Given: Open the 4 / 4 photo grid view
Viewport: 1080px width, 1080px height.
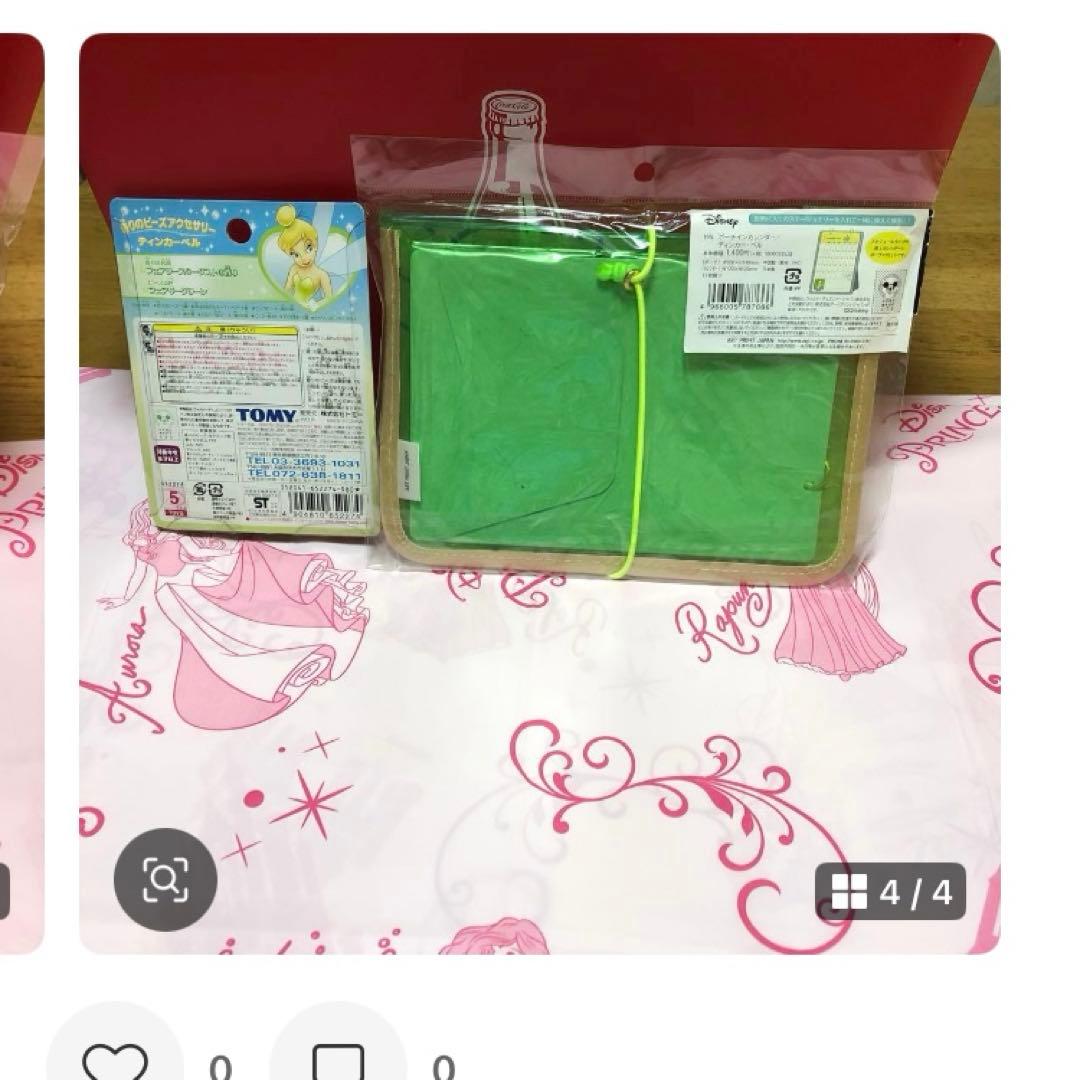Looking at the screenshot, I should click(890, 891).
